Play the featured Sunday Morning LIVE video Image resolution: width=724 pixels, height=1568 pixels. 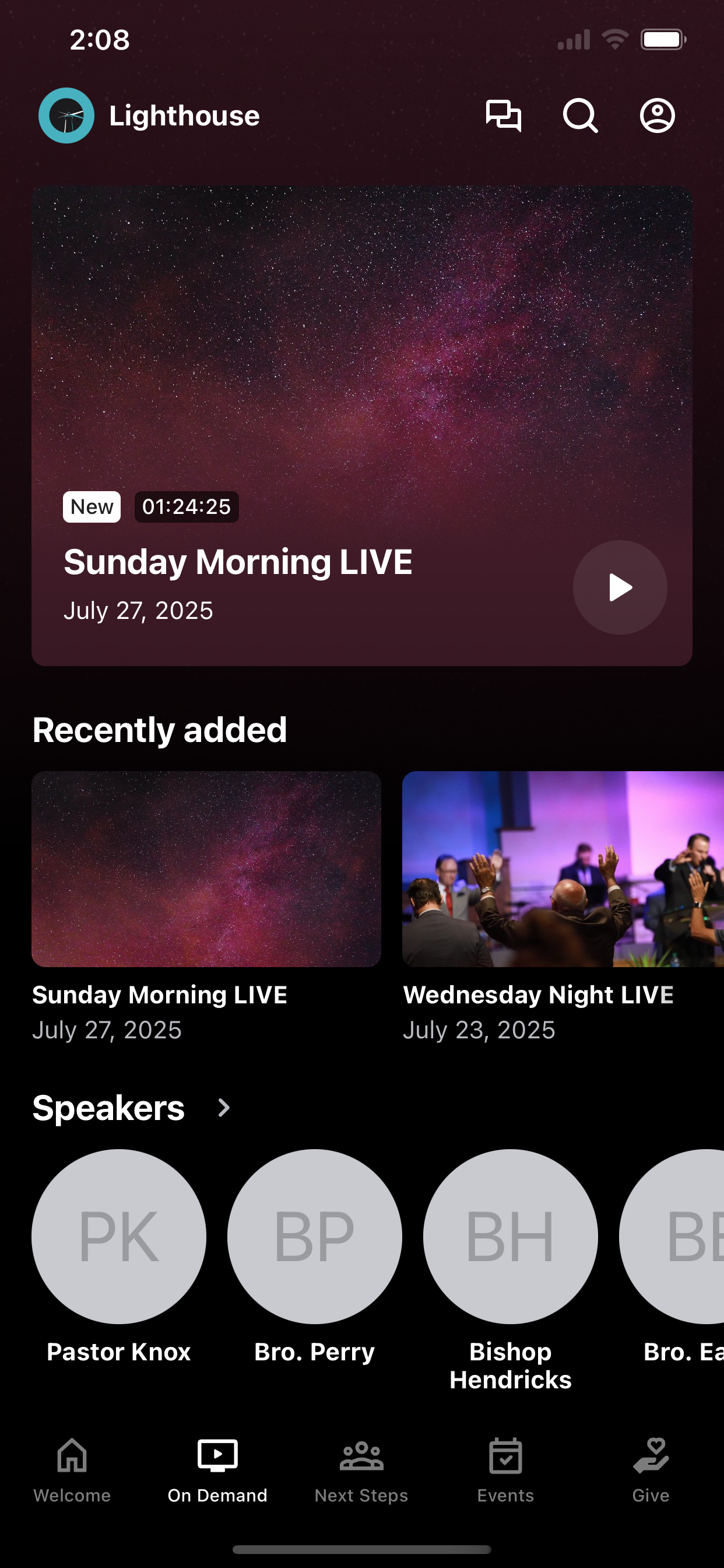pos(620,587)
